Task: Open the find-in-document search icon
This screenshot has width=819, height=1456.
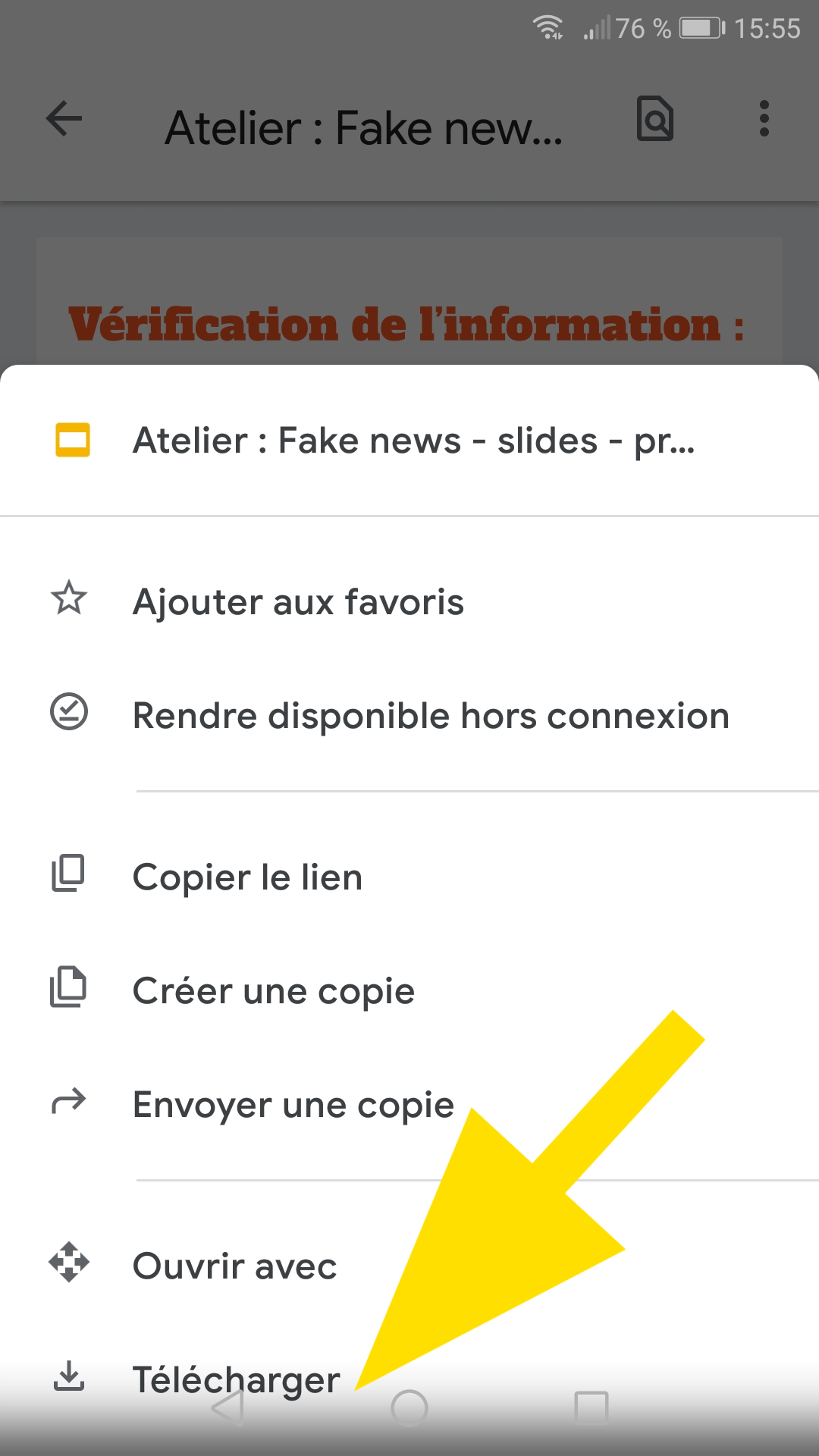Action: pos(655,119)
